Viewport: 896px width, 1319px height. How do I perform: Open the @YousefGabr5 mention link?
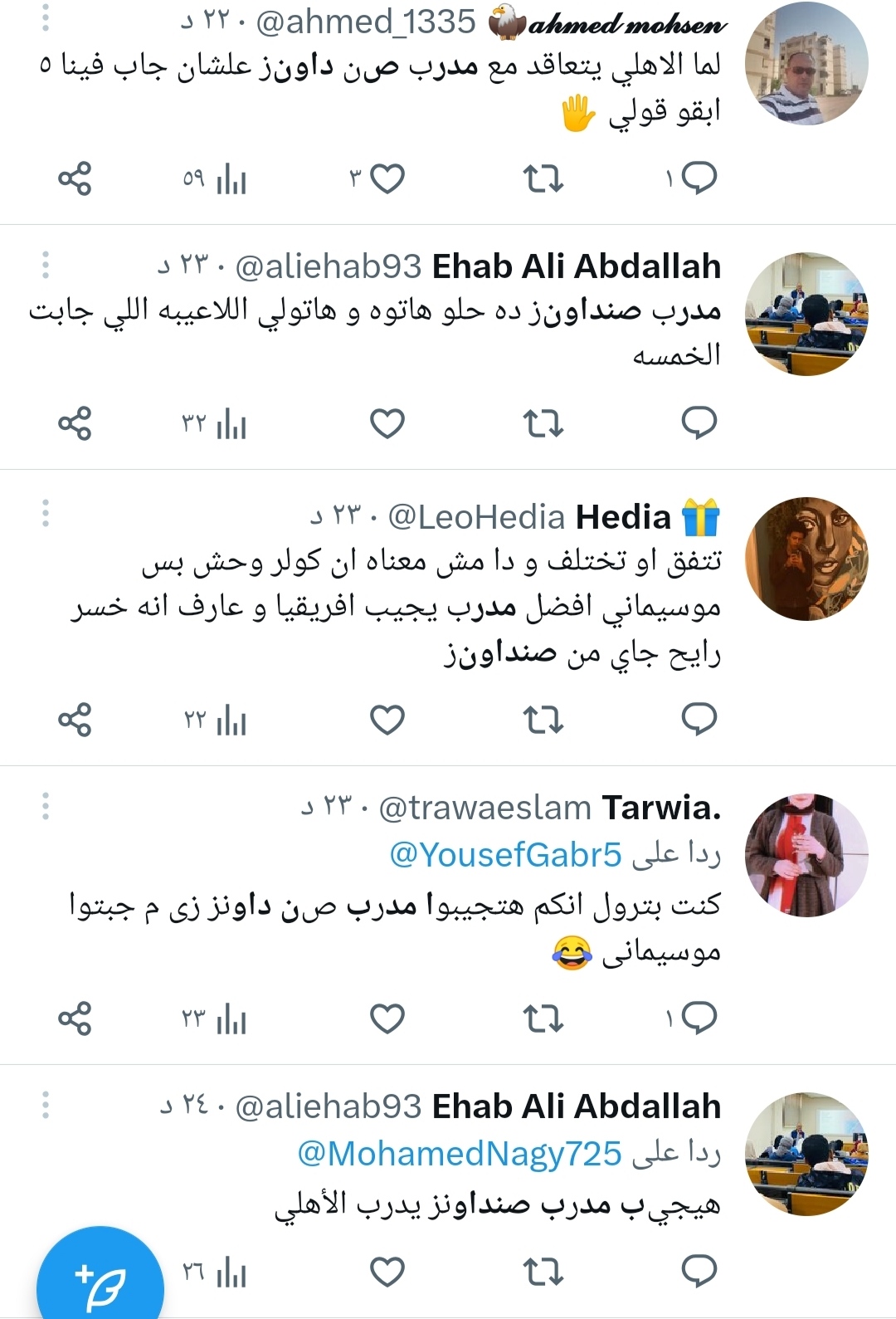pyautogui.click(x=505, y=854)
